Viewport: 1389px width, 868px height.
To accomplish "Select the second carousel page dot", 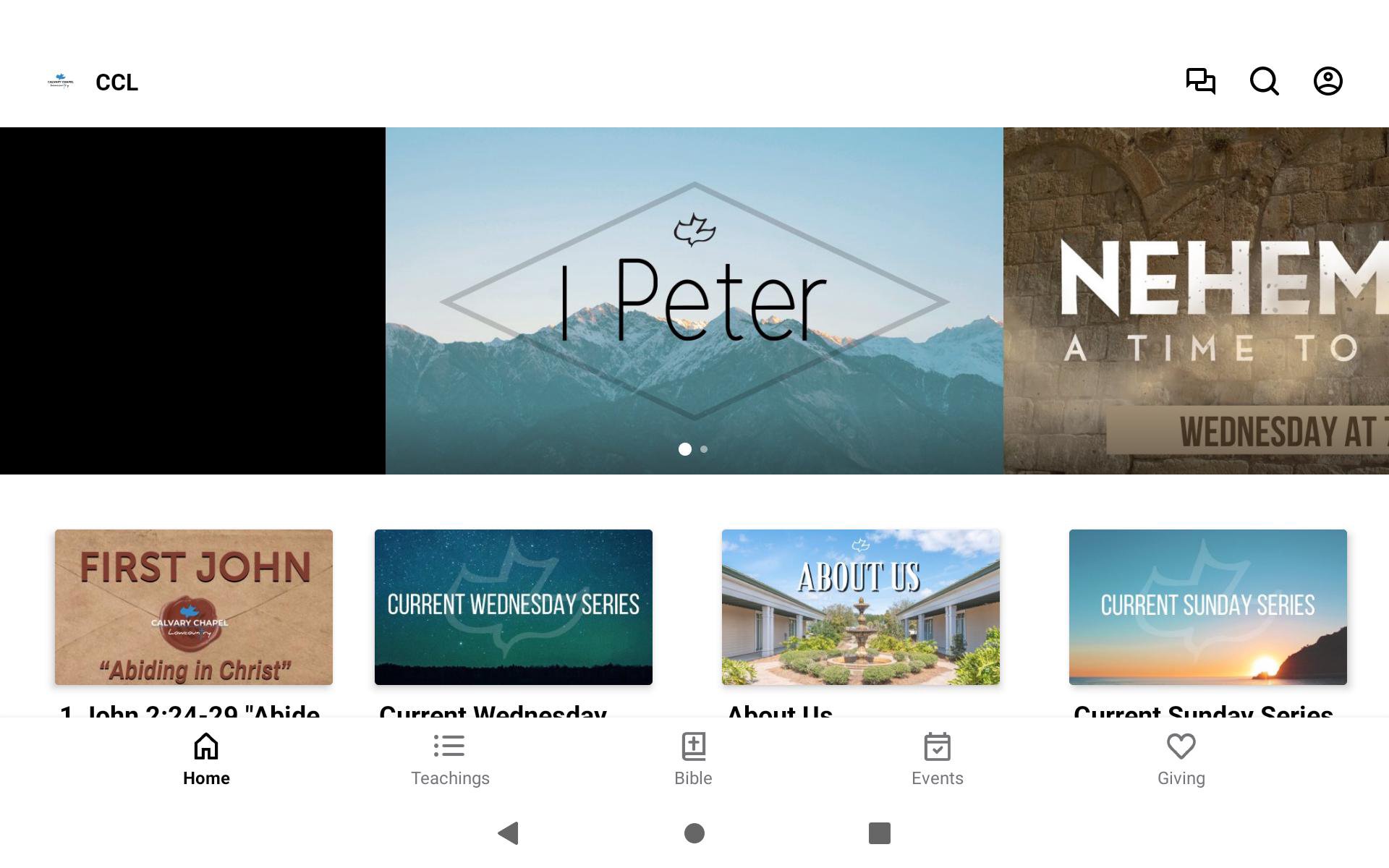I will (x=704, y=449).
